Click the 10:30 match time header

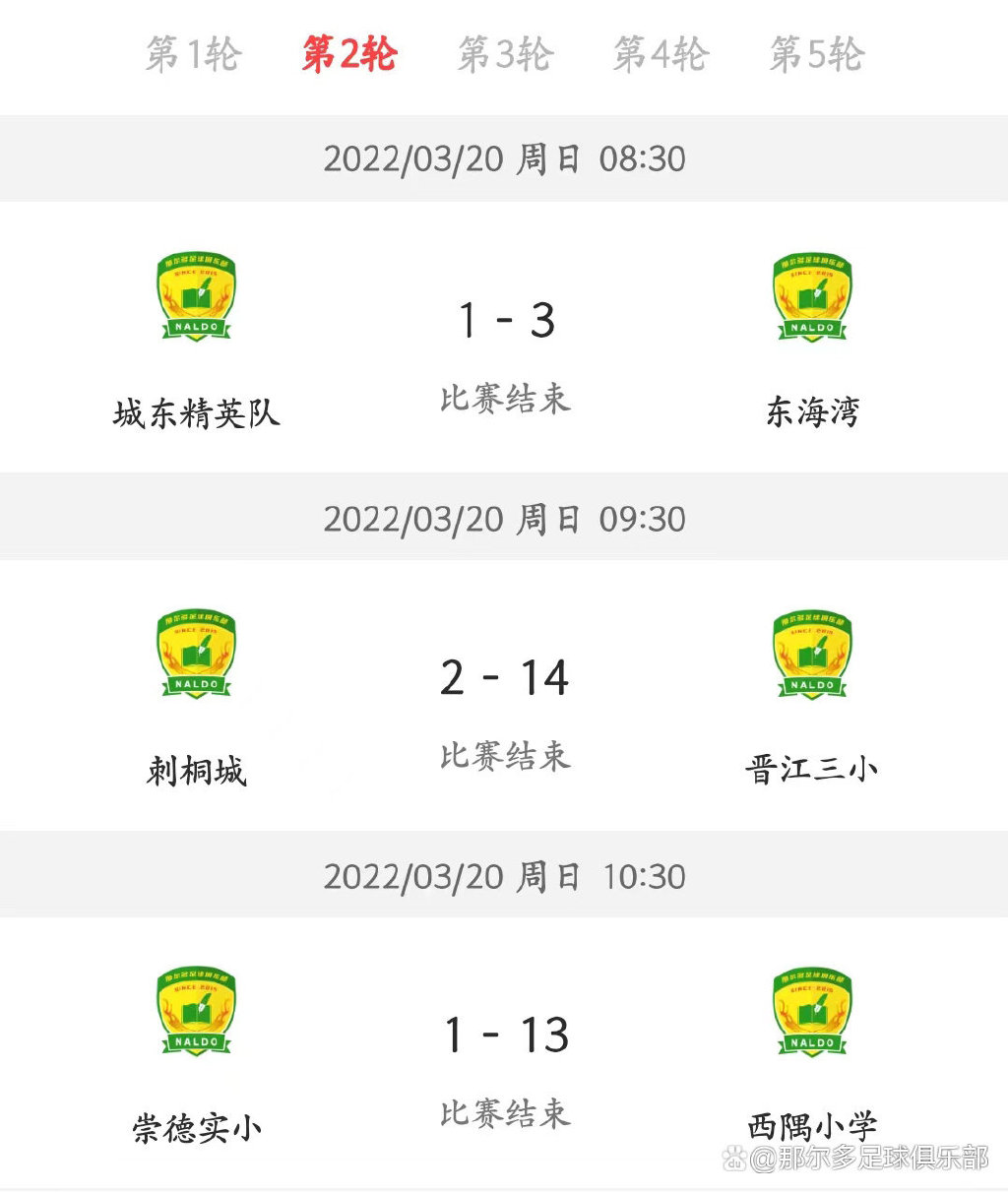point(504,875)
